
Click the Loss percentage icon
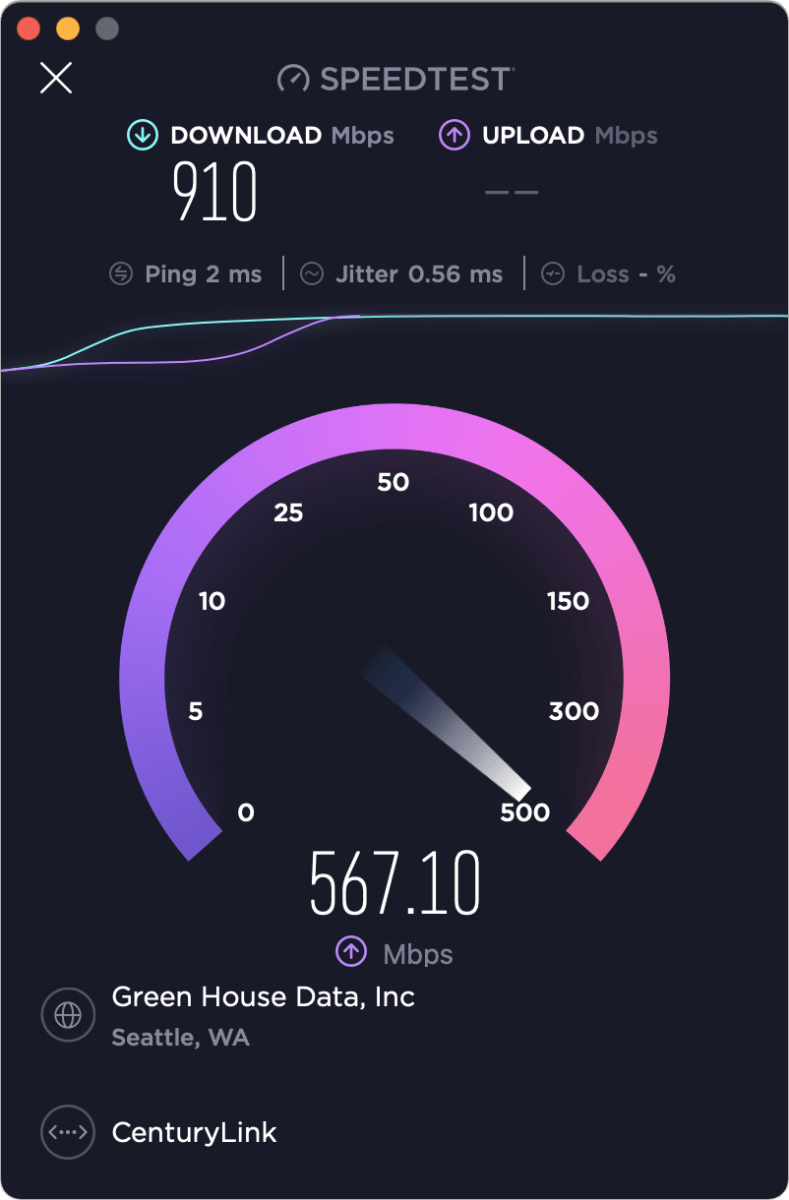[x=551, y=273]
